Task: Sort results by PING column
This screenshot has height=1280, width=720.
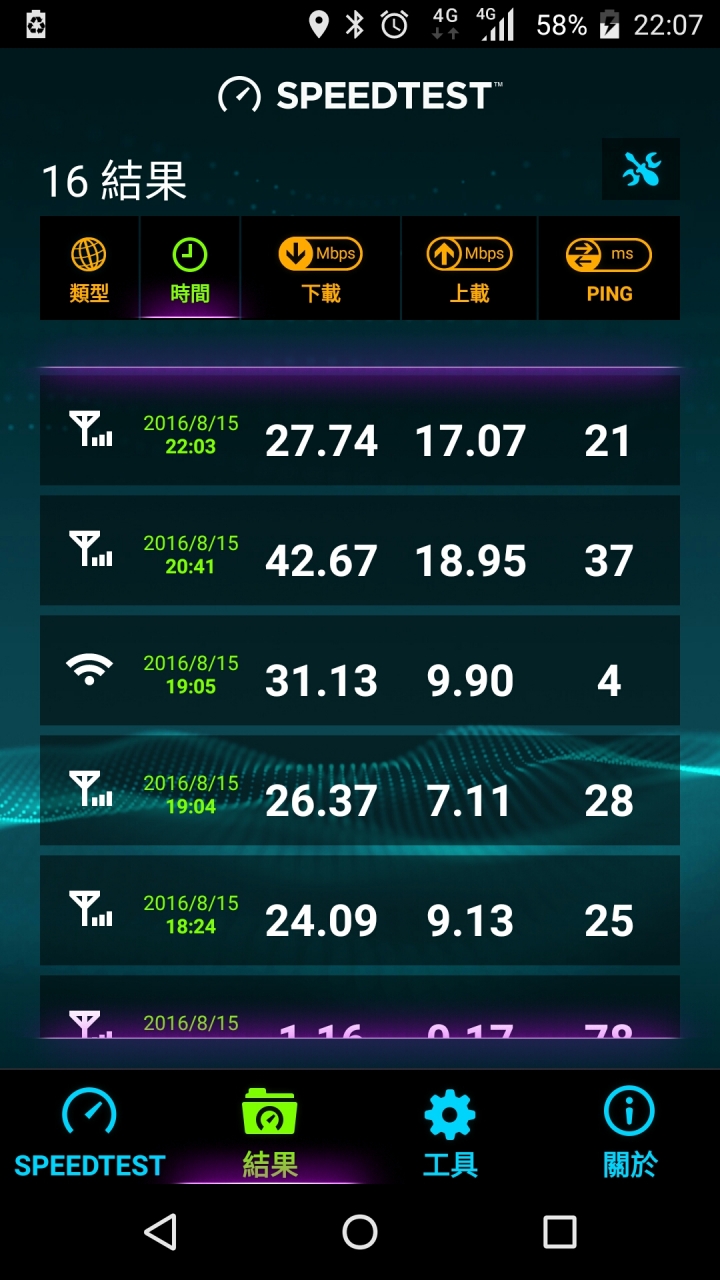Action: pyautogui.click(x=609, y=268)
